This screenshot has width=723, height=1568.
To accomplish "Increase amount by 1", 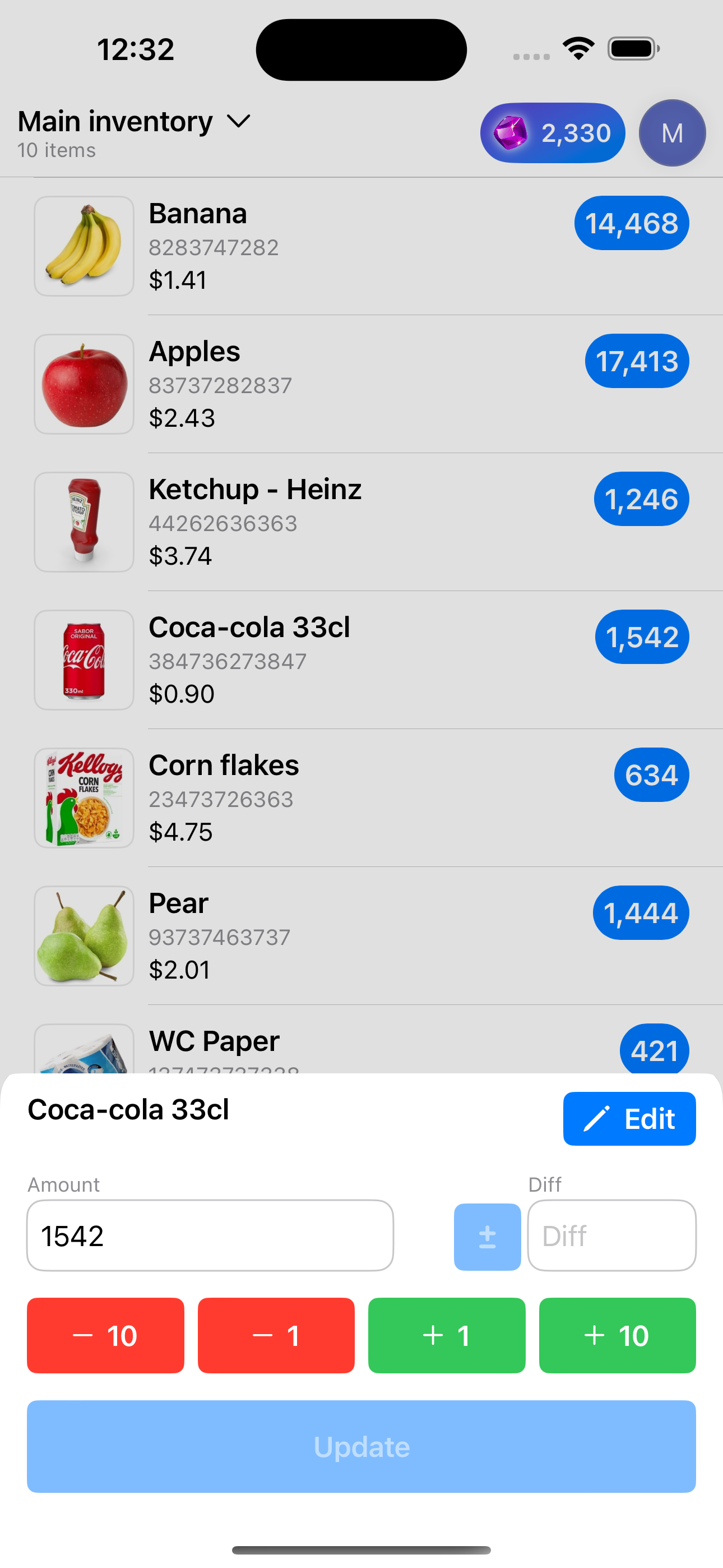I will point(447,1335).
